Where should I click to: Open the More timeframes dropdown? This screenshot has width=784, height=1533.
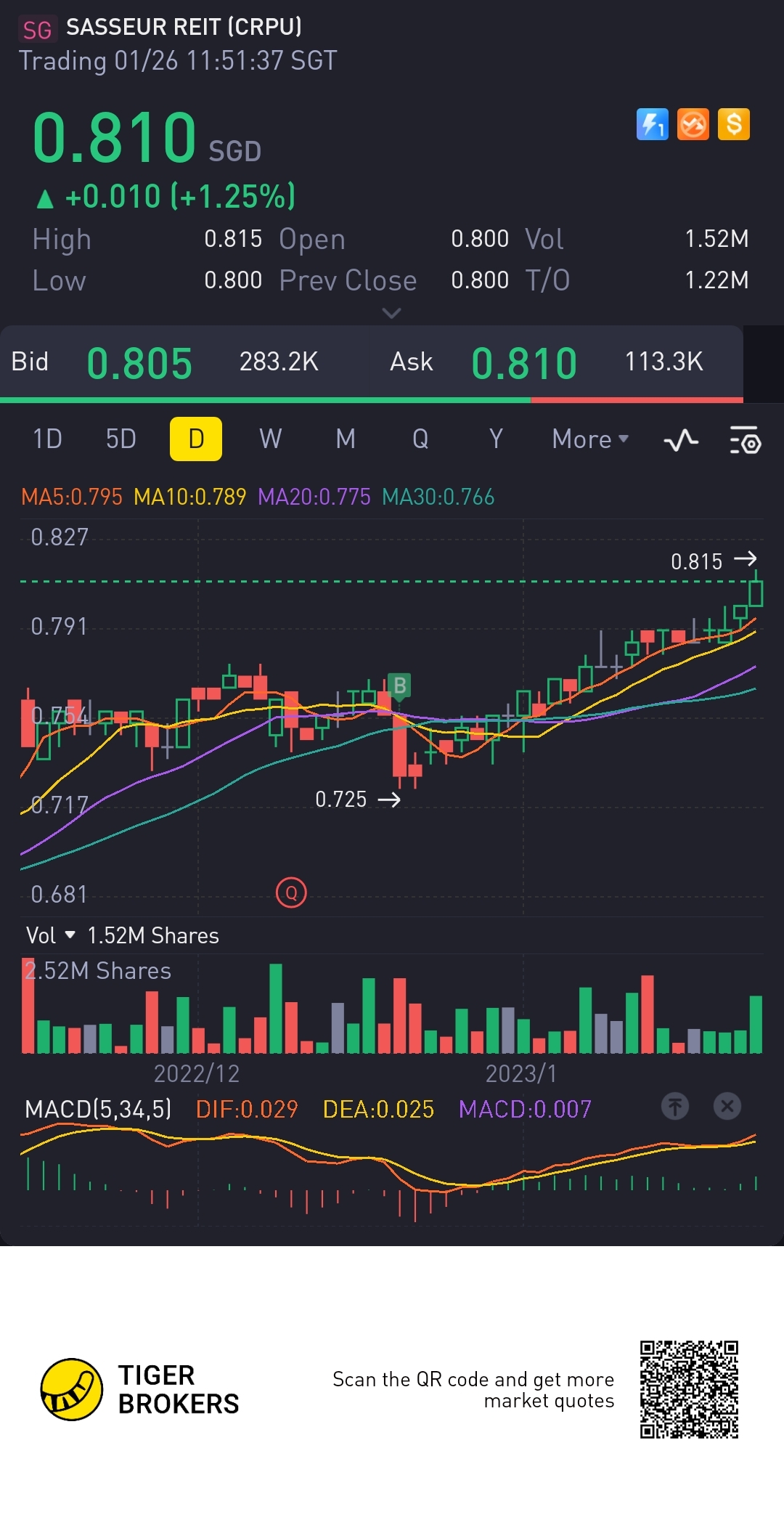point(589,439)
